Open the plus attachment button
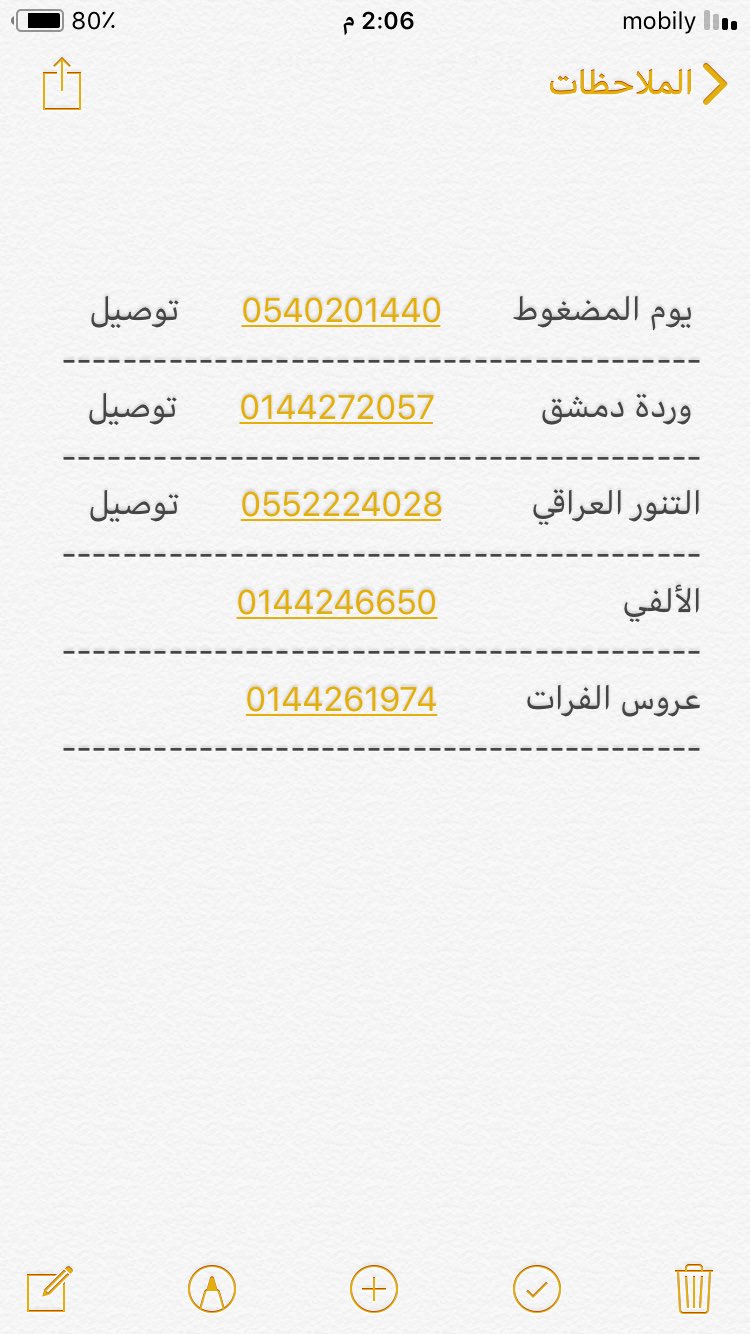750x1334 pixels. (374, 1288)
